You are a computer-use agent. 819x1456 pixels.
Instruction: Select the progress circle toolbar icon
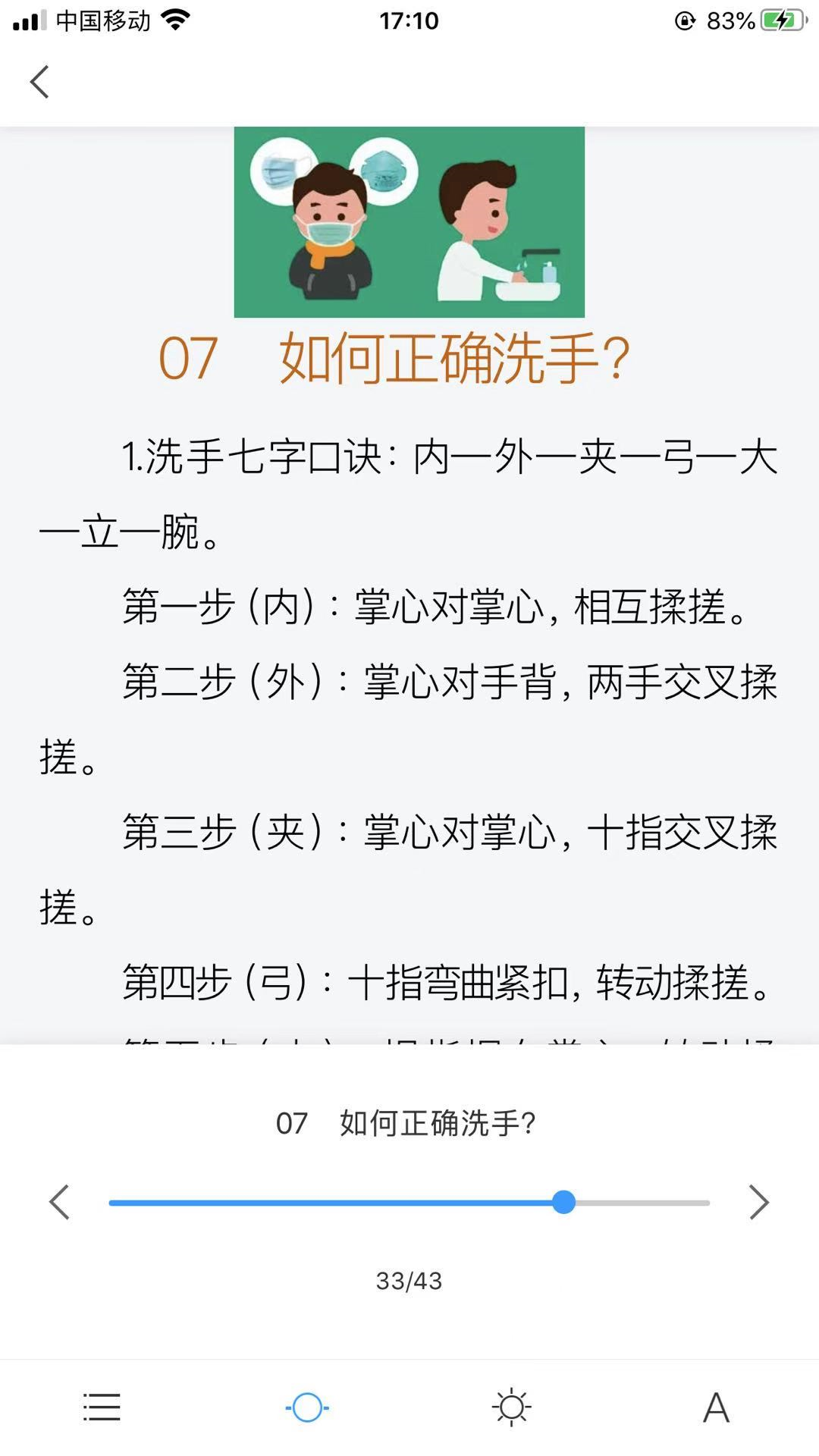tap(307, 1407)
